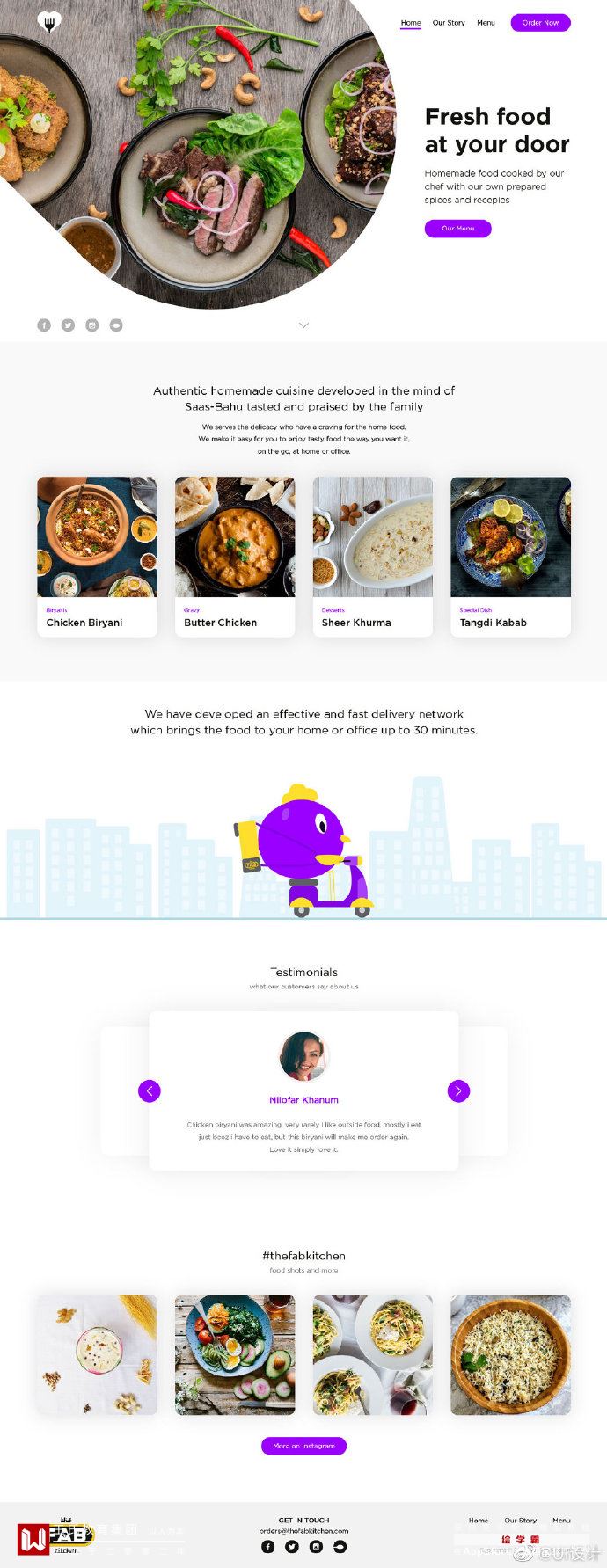Open the grey Twitter icon under hero image
Viewport: 607px width, 1568px height.
(x=68, y=325)
